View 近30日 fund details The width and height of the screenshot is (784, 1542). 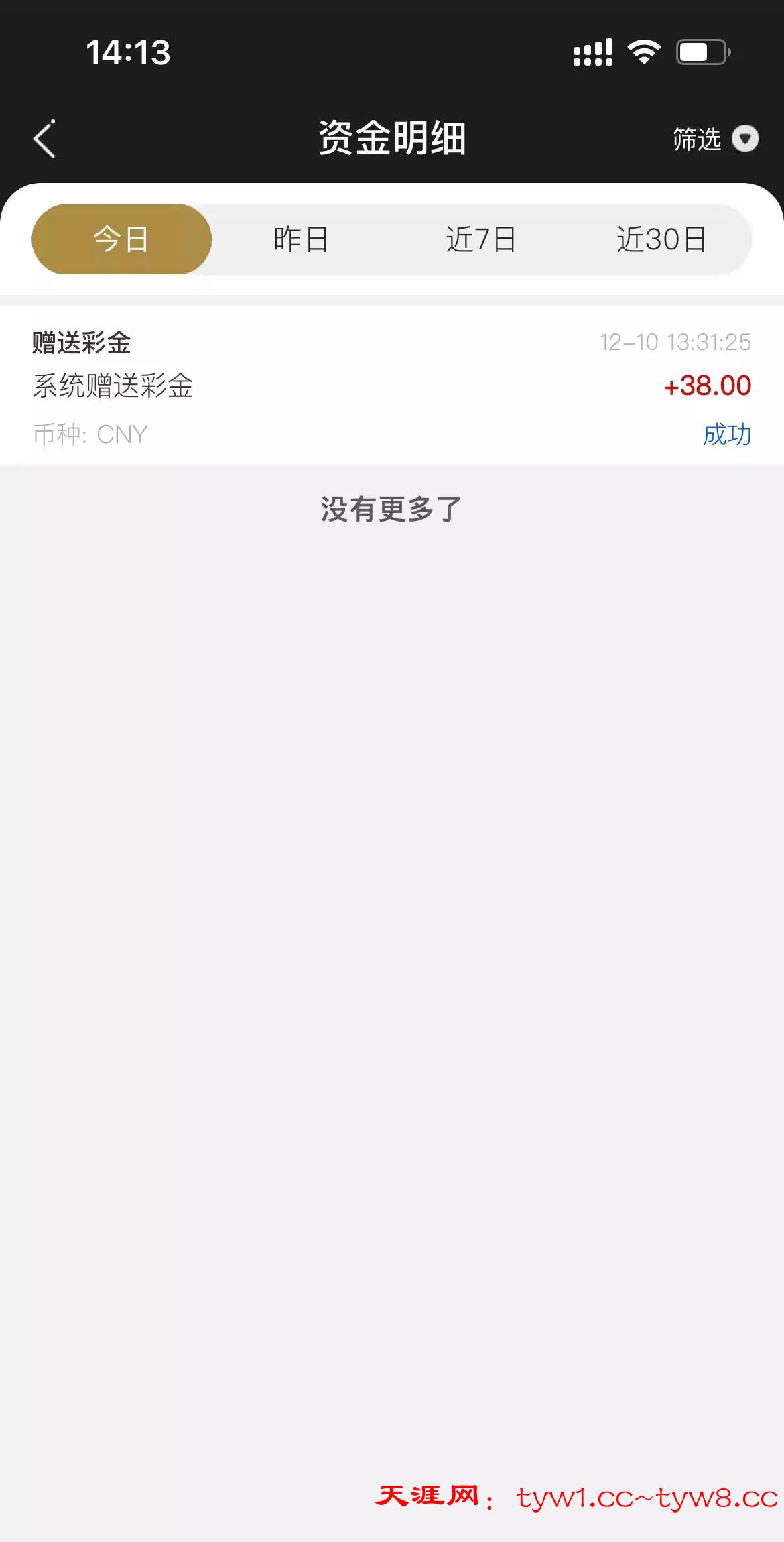[x=661, y=239]
